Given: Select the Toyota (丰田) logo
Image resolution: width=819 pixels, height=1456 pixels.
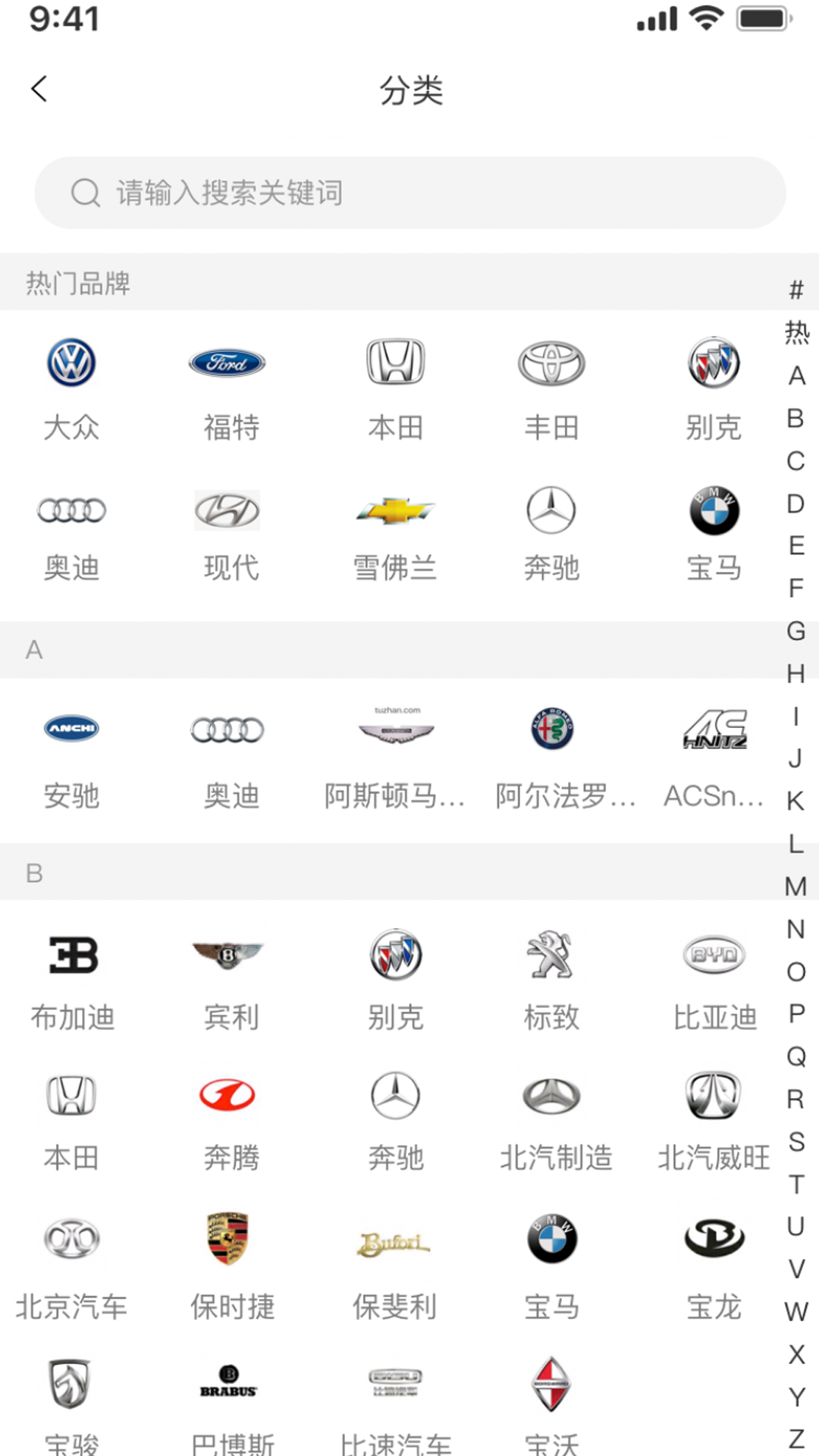Looking at the screenshot, I should pos(551,363).
